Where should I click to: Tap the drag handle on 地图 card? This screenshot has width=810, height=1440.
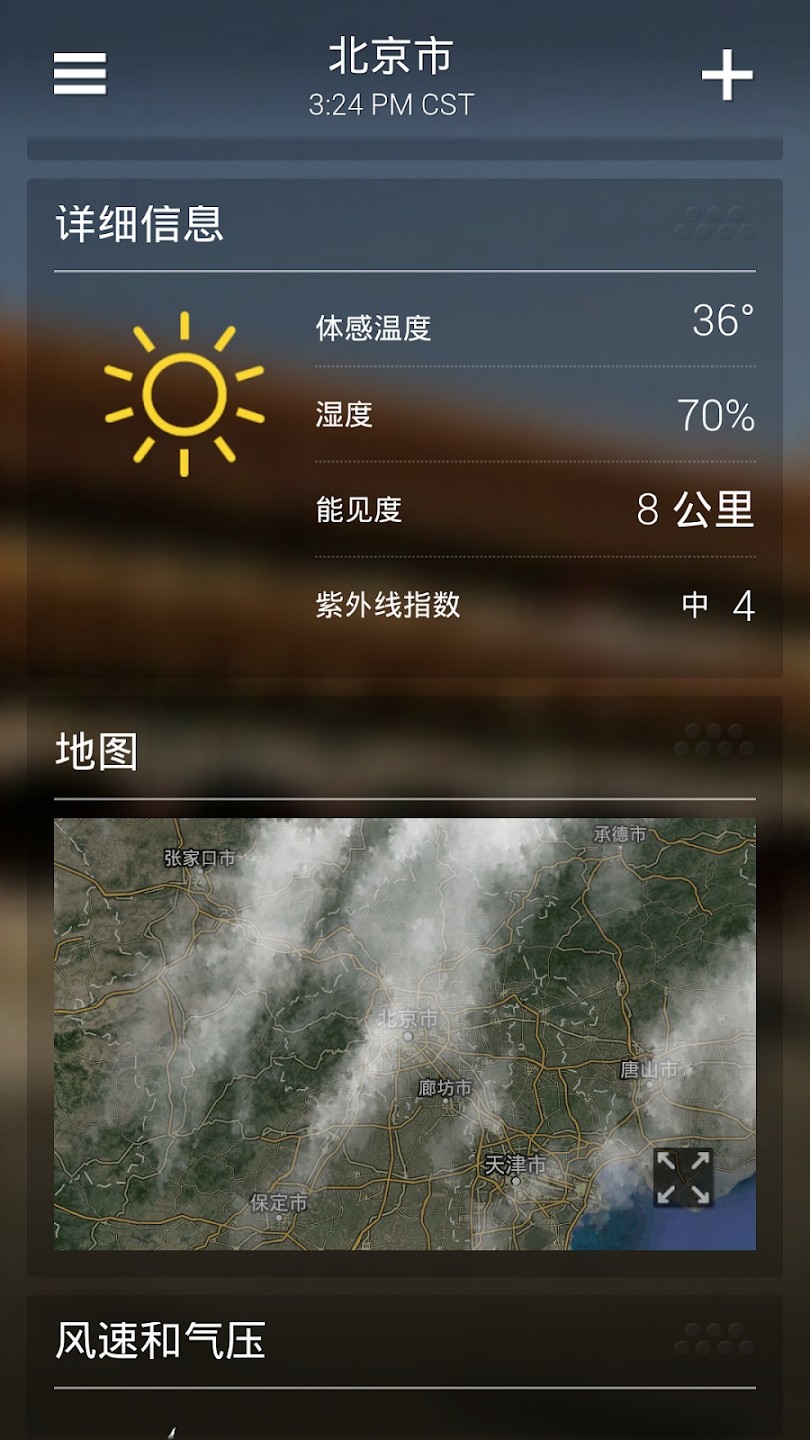(714, 741)
